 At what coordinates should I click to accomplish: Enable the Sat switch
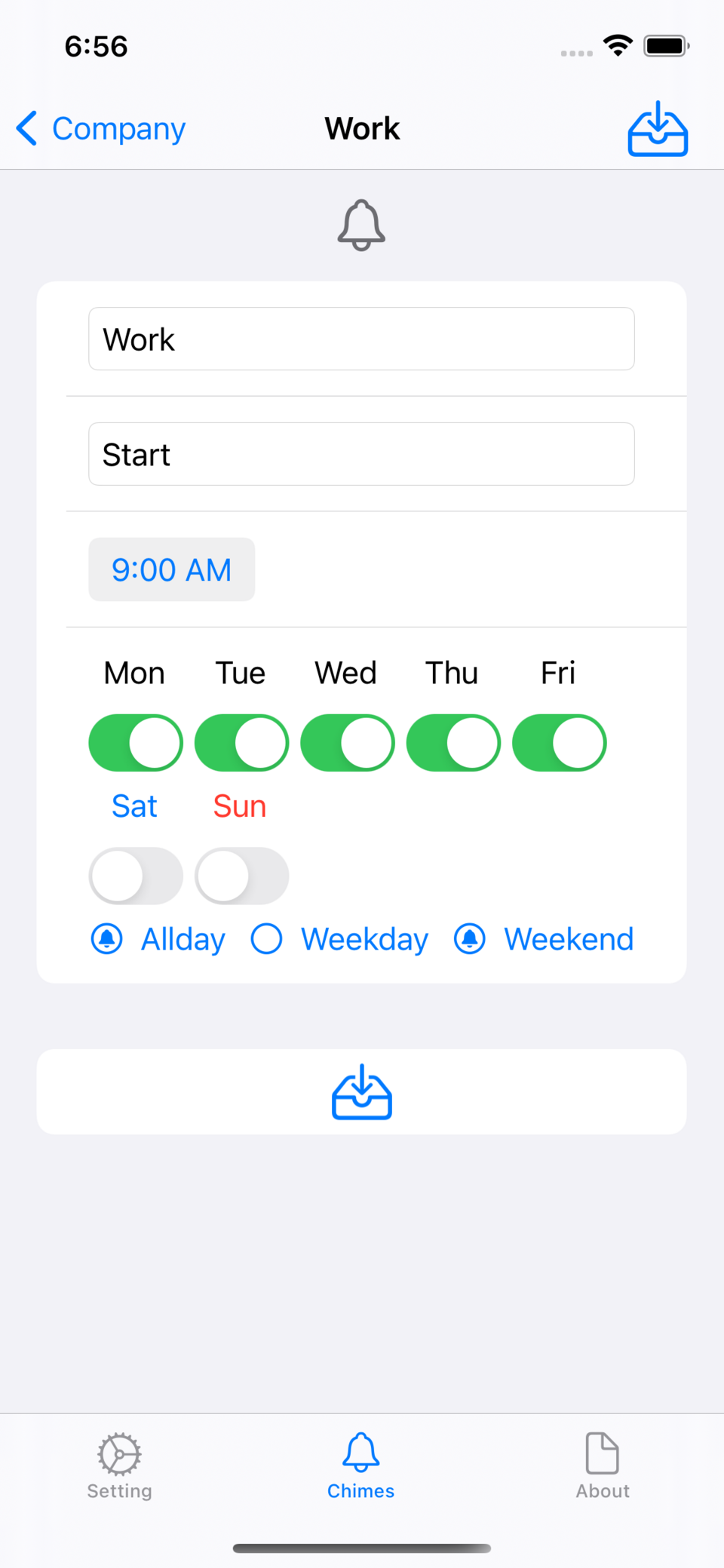click(136, 876)
